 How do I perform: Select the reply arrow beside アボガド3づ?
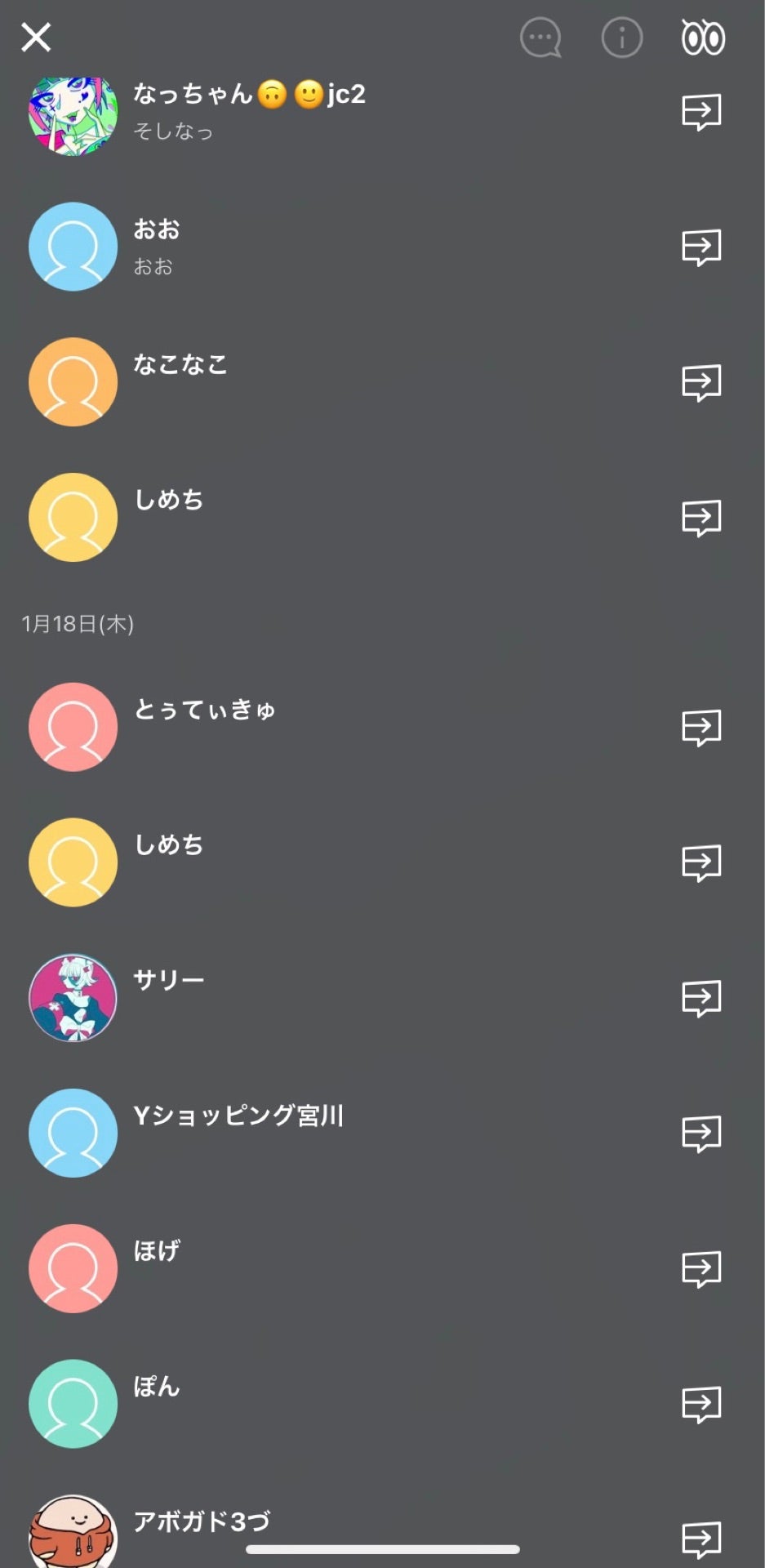703,1539
